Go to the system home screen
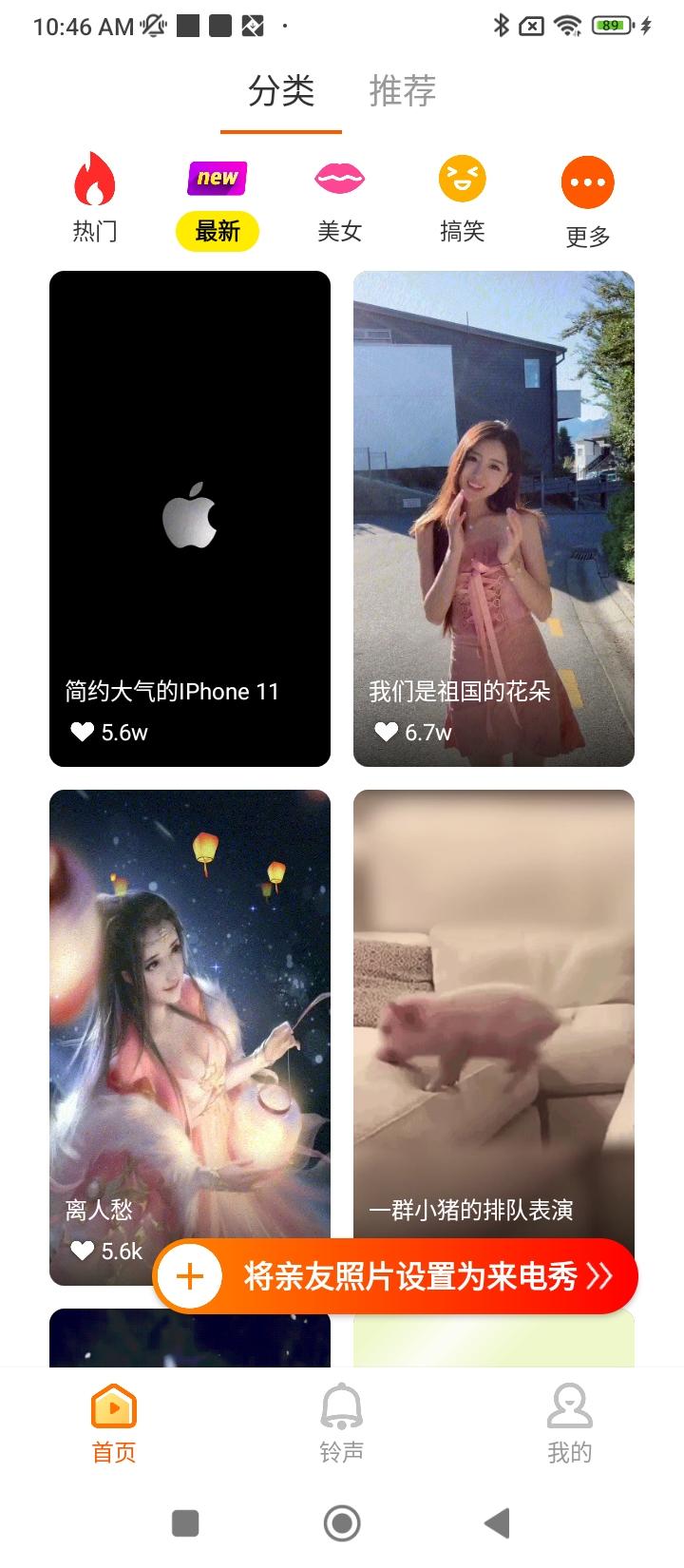The width and height of the screenshot is (684, 1568). [x=342, y=1523]
